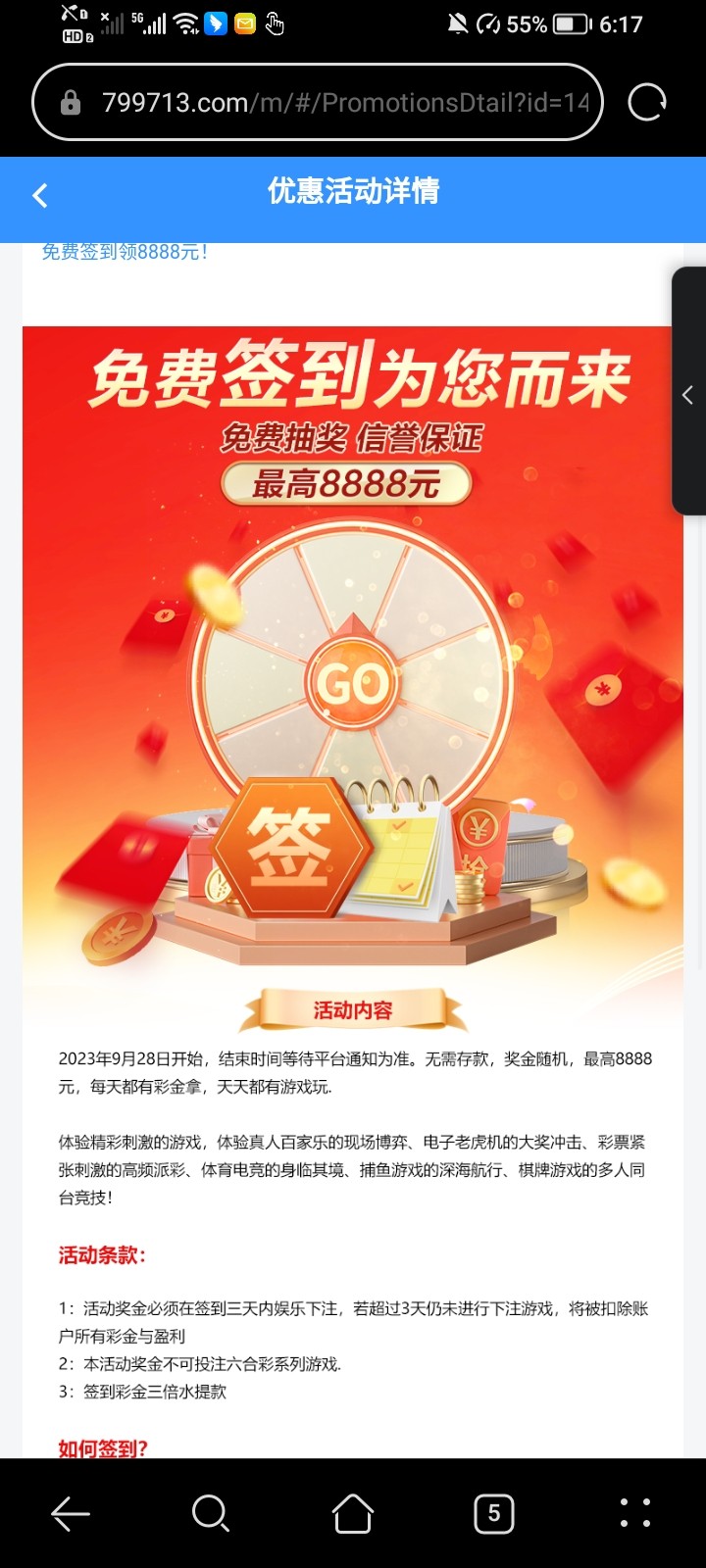This screenshot has height=1568, width=706.
Task: Open the tab switcher showing 5 tabs
Action: (x=493, y=1514)
